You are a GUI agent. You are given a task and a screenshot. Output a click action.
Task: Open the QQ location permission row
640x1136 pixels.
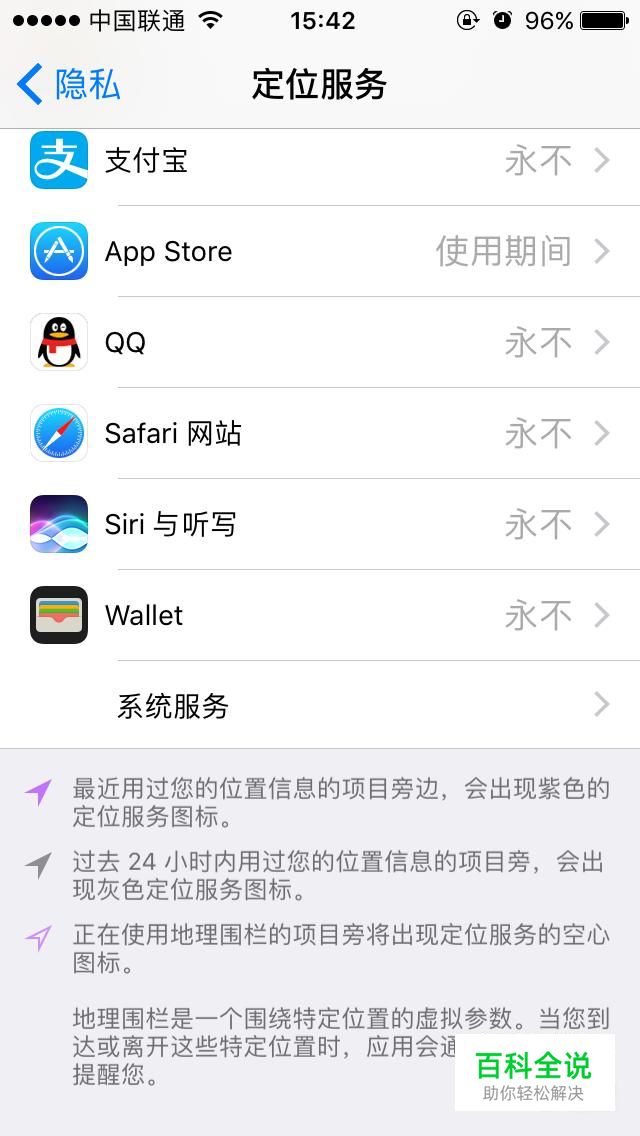click(x=320, y=342)
